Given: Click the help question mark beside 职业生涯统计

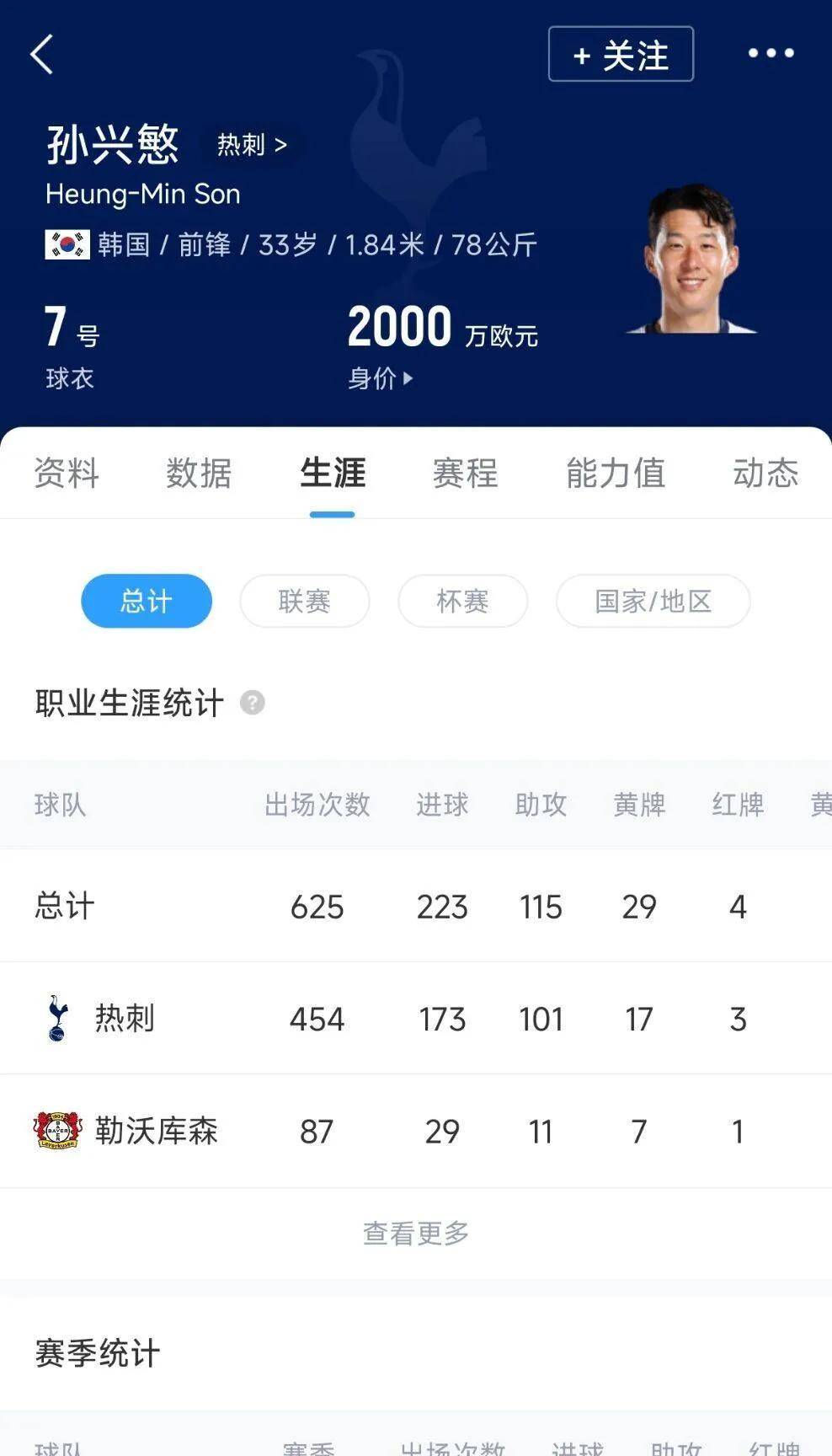Looking at the screenshot, I should [252, 703].
